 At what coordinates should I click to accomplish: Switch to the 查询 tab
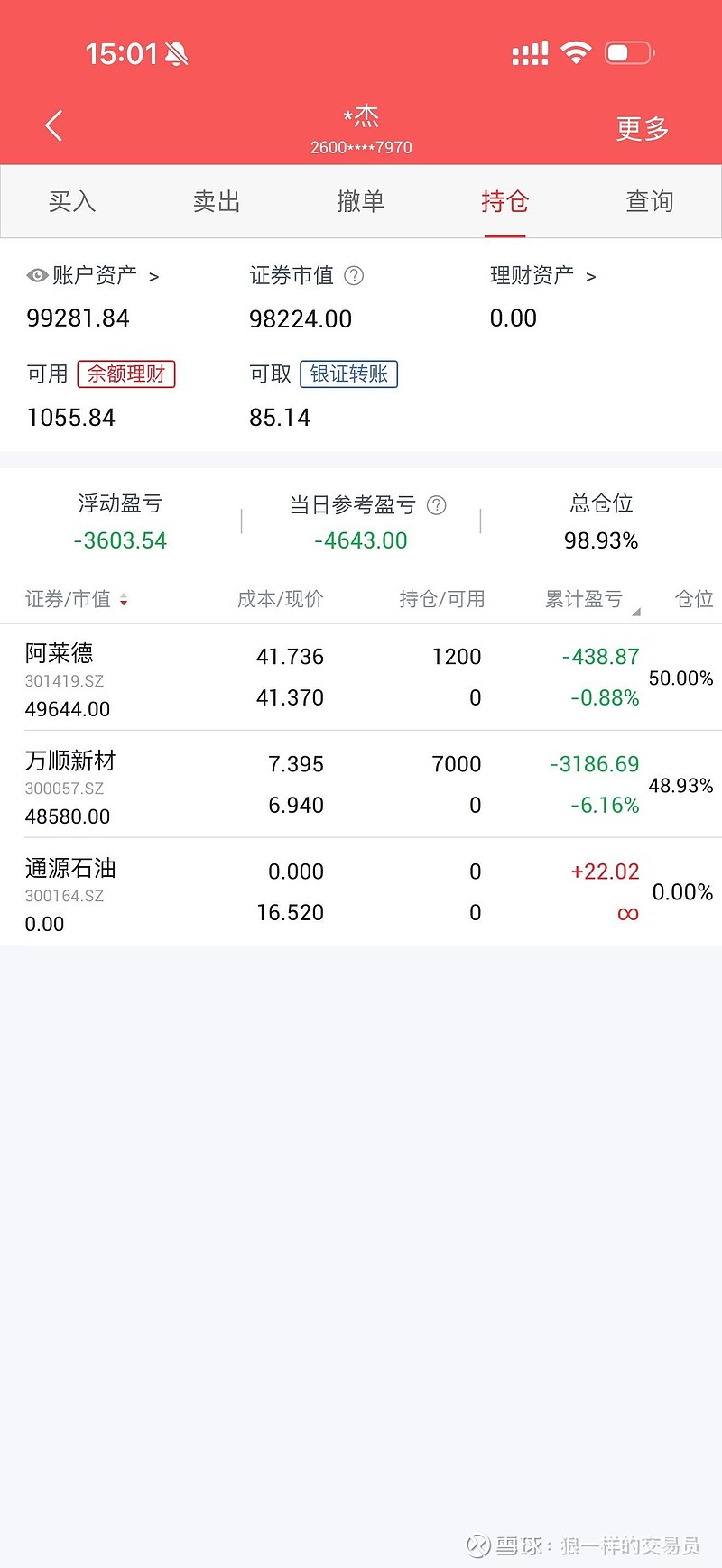point(649,201)
